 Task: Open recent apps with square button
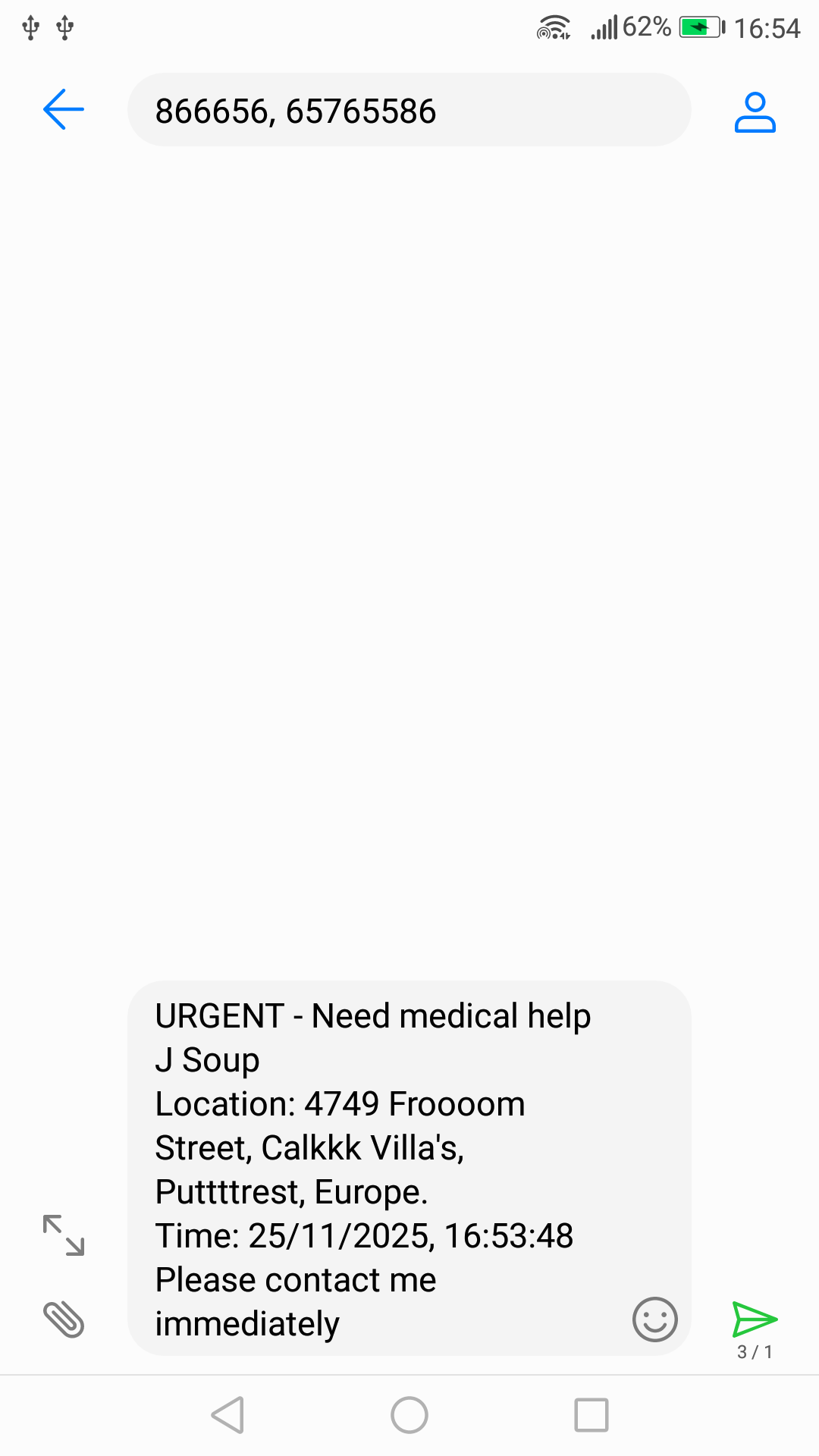click(x=594, y=1414)
